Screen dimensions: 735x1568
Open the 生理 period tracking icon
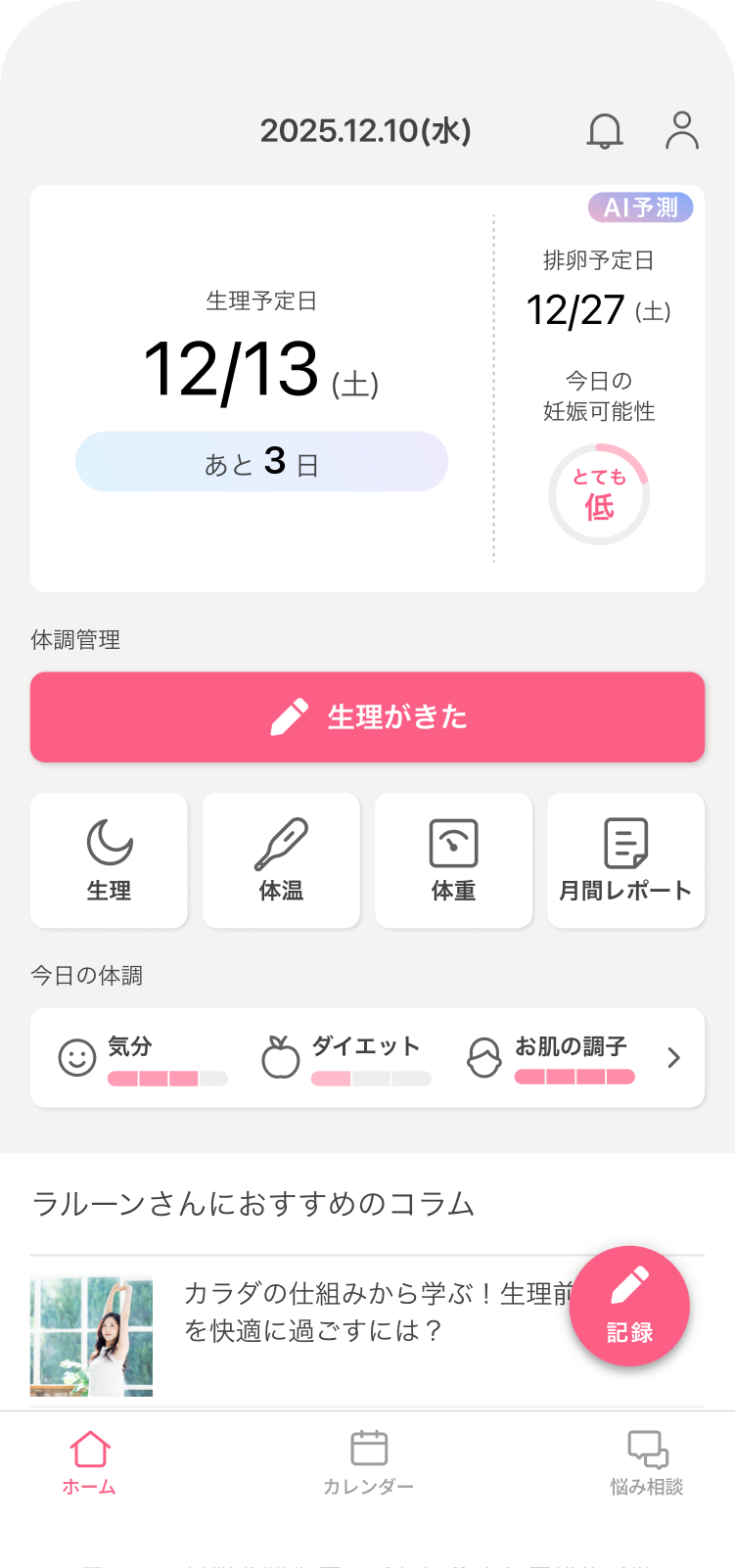(108, 859)
